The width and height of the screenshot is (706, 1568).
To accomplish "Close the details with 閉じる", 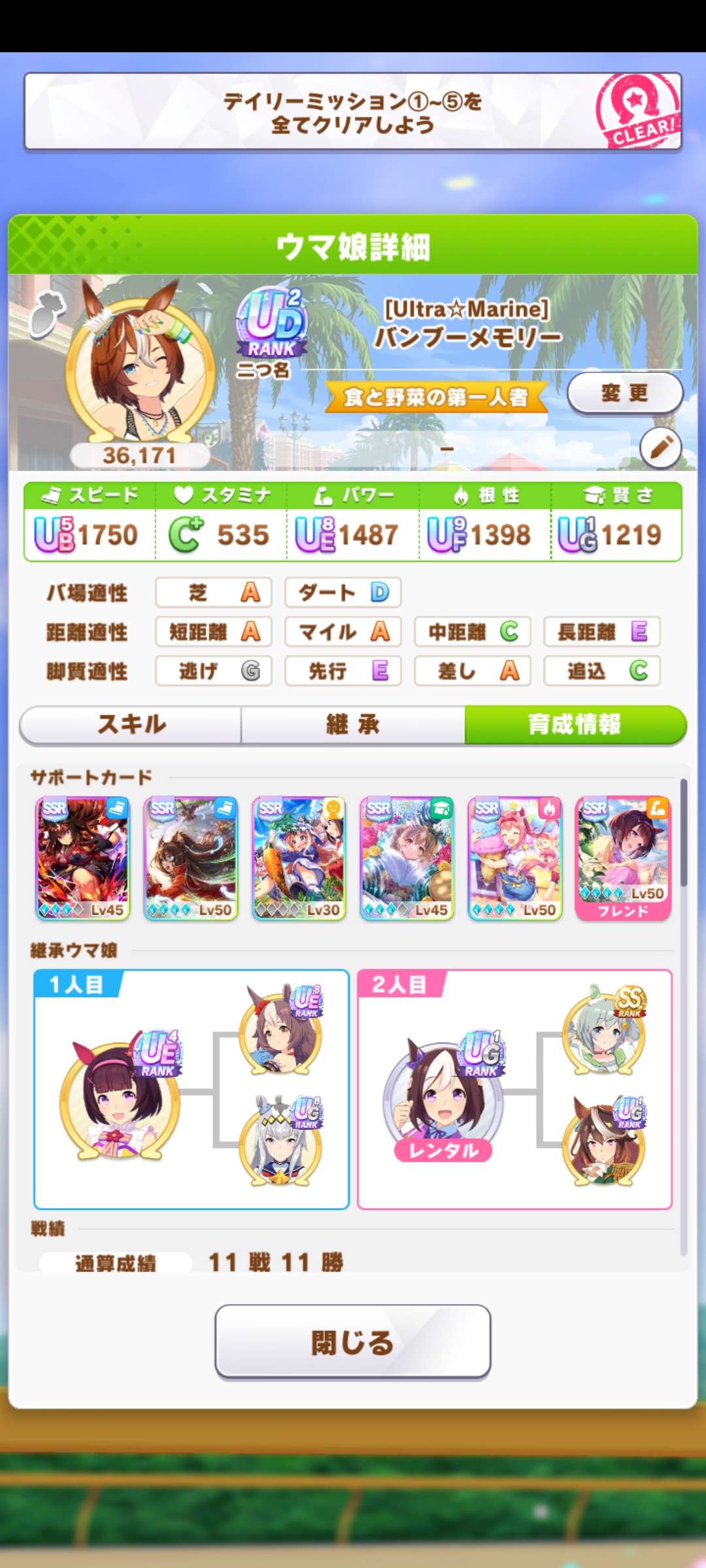I will (x=353, y=1343).
